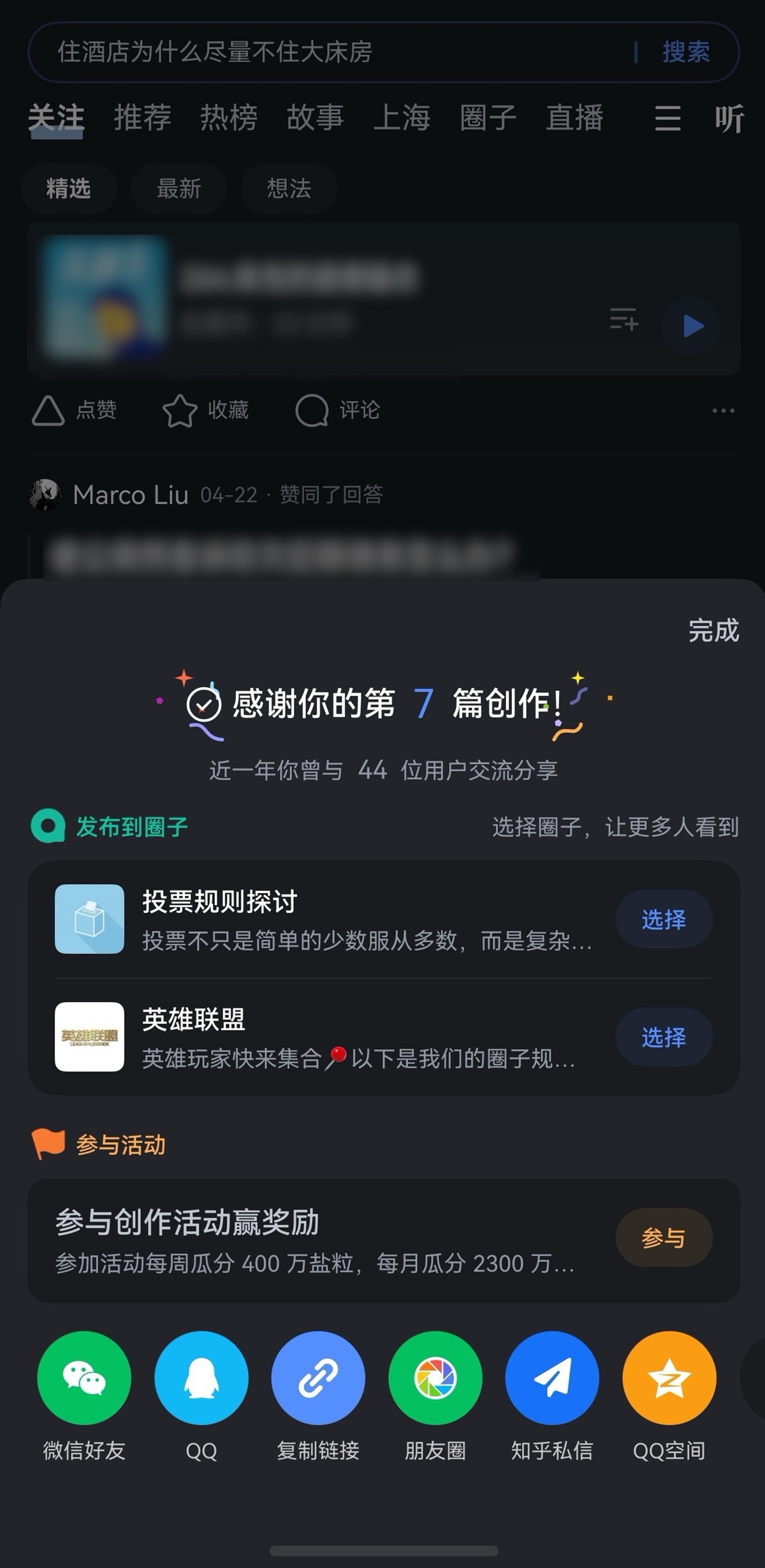
Task: Send via 知乎私信 icon
Action: pos(552,1378)
